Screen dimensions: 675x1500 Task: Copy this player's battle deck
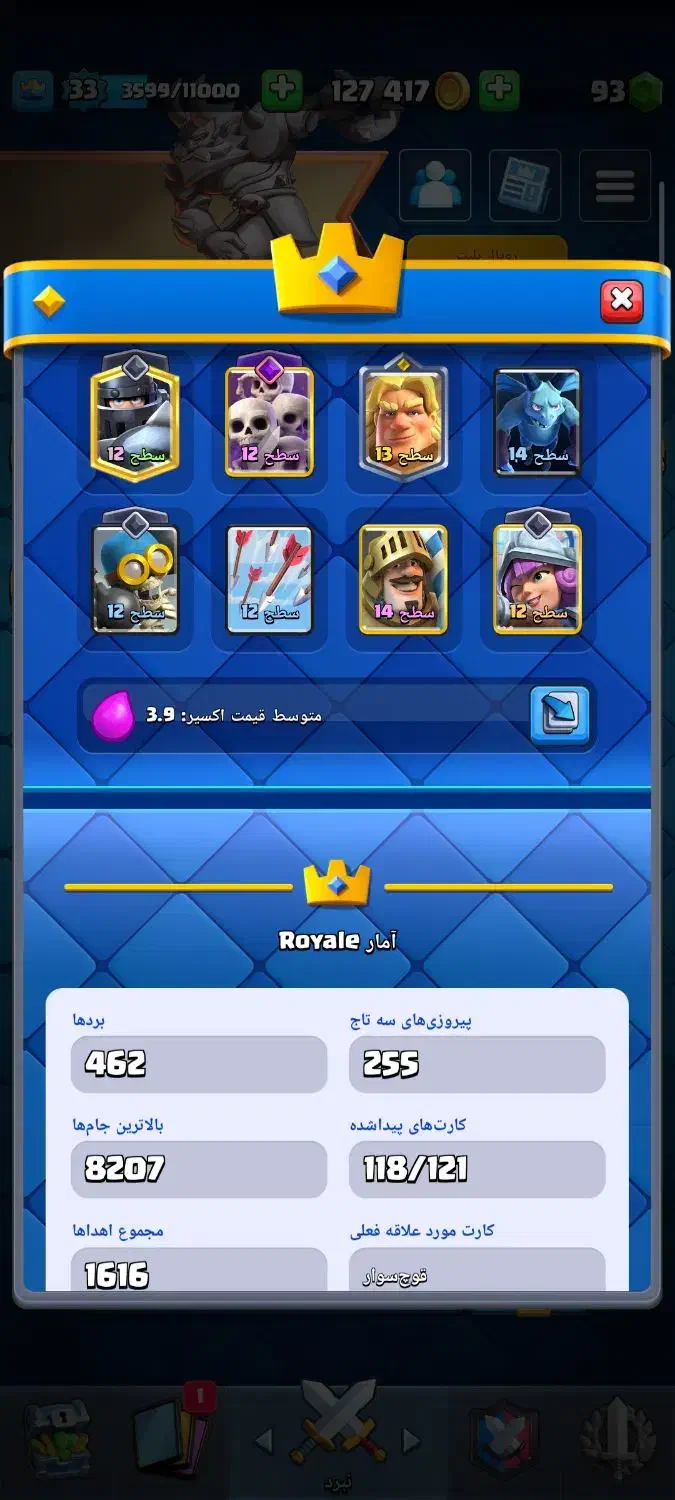coord(559,715)
